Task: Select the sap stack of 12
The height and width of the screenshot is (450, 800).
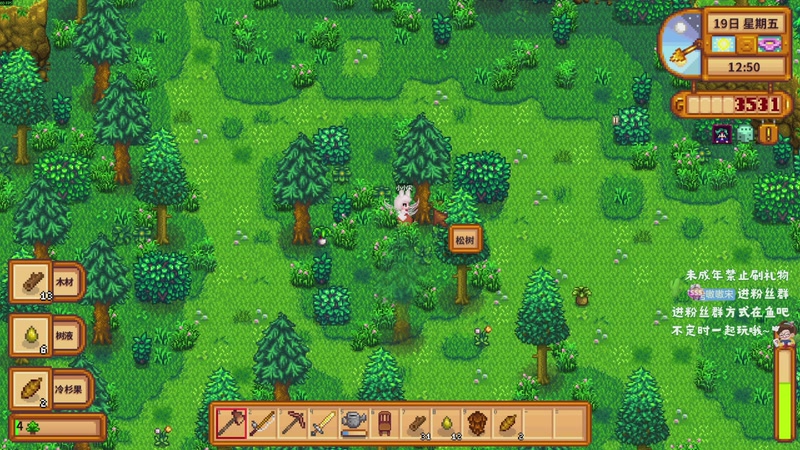Action: point(446,424)
